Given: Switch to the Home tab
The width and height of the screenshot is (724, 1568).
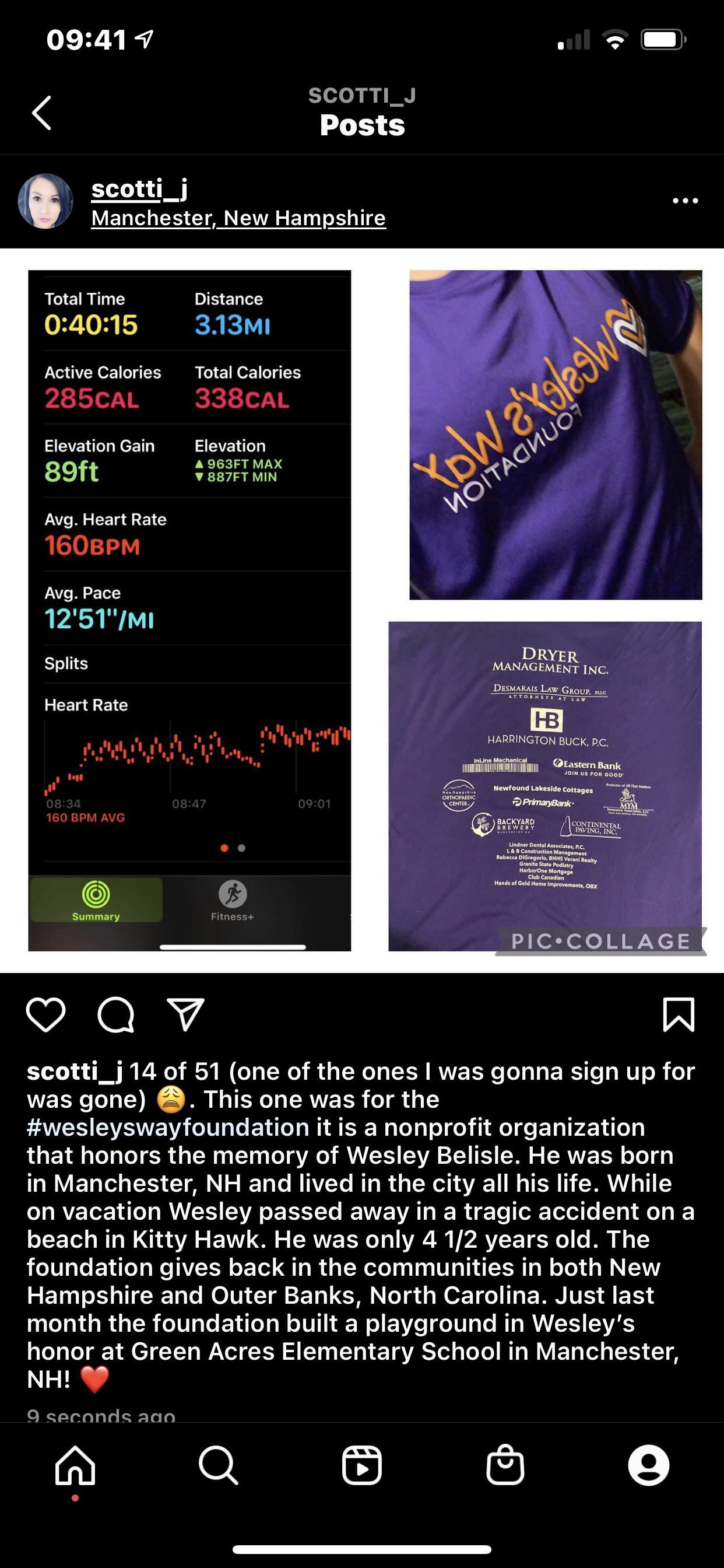Looking at the screenshot, I should (75, 1466).
